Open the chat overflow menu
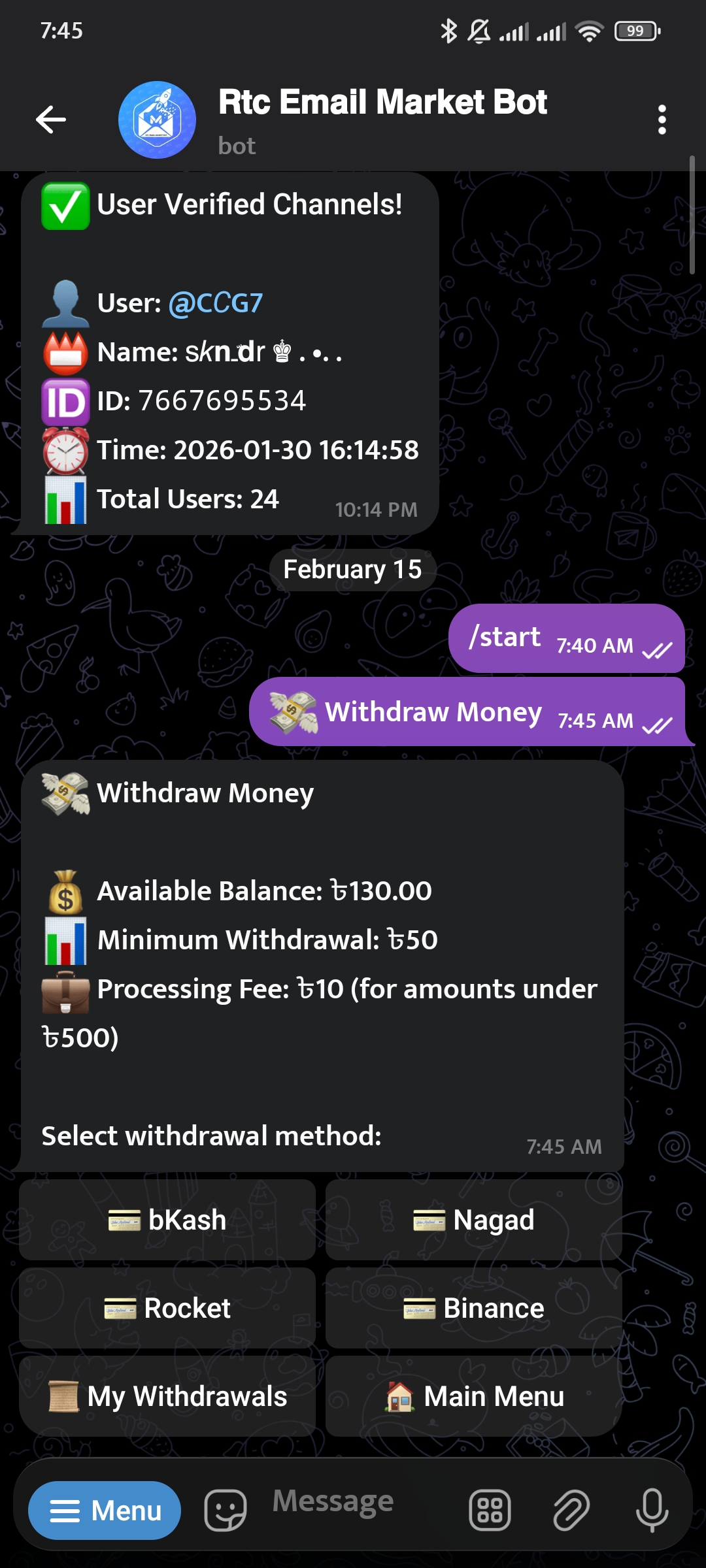Screen dimensions: 706x1568 tap(662, 120)
